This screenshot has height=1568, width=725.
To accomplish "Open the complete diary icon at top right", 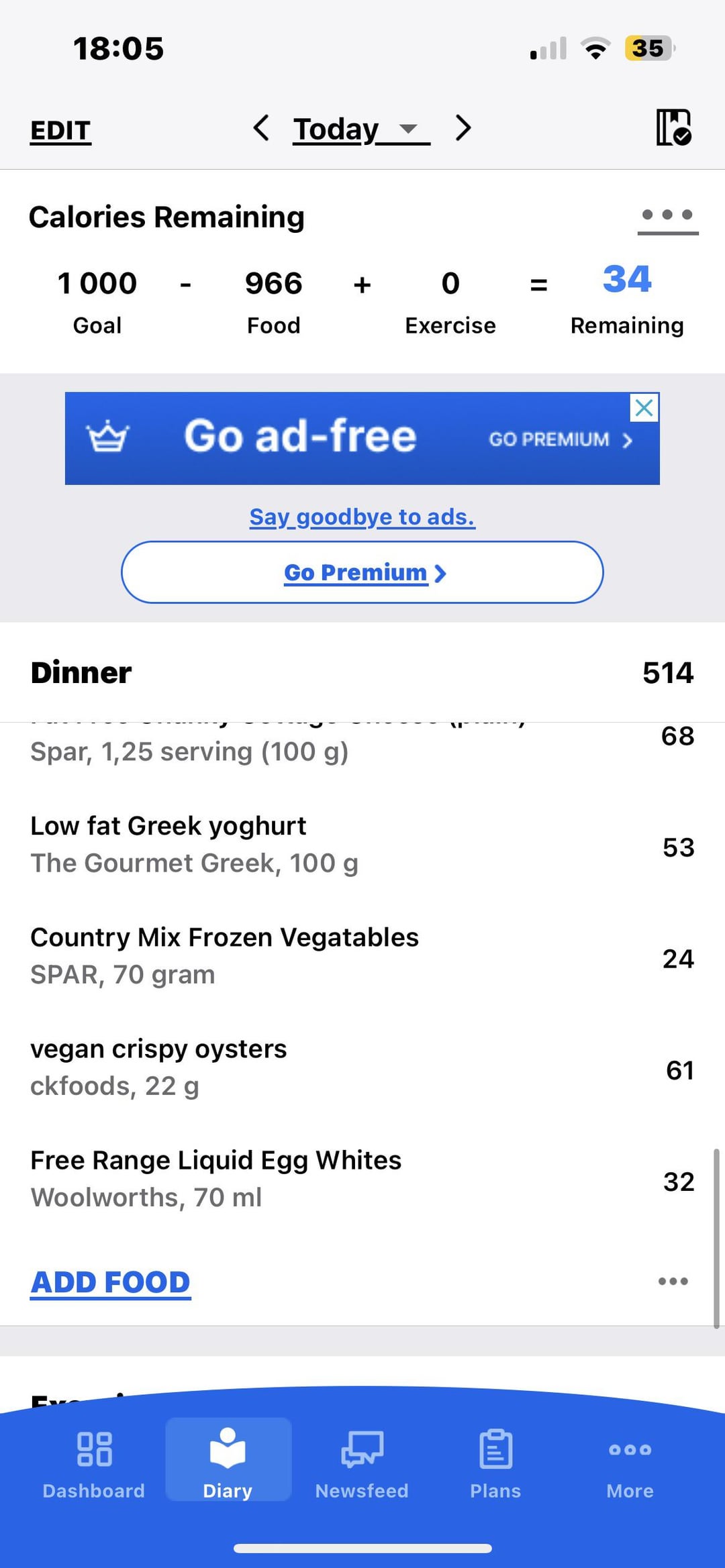I will pyautogui.click(x=673, y=127).
